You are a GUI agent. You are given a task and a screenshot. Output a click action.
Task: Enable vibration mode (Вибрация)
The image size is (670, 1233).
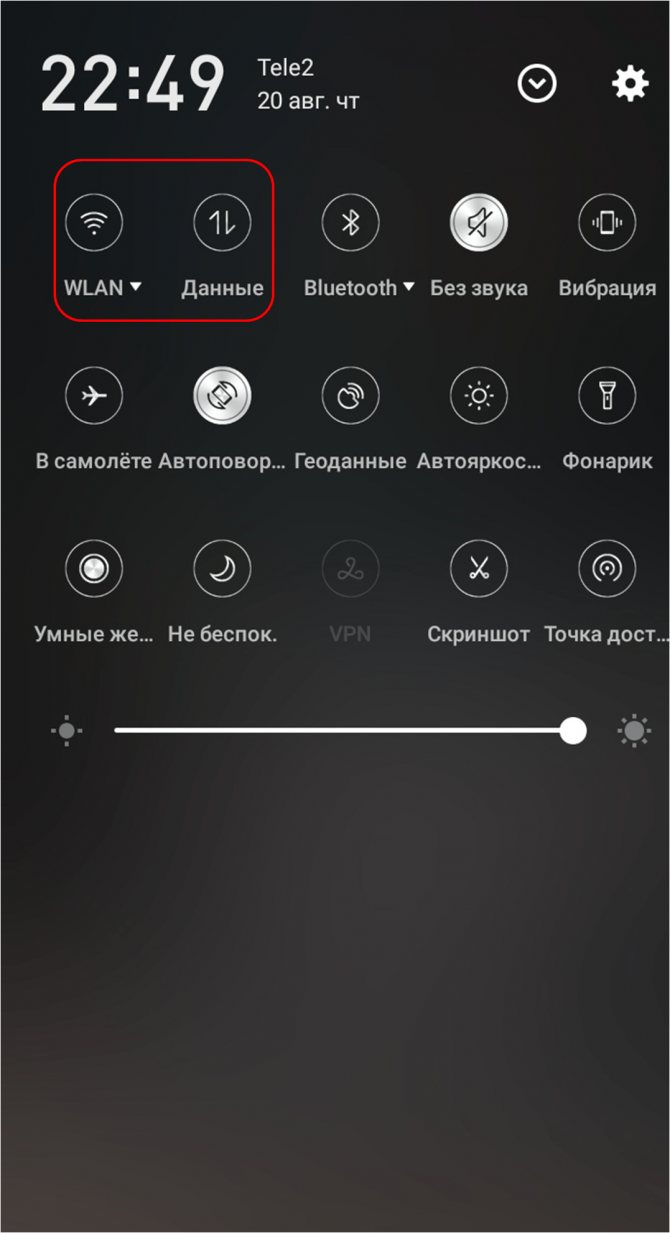click(x=607, y=222)
